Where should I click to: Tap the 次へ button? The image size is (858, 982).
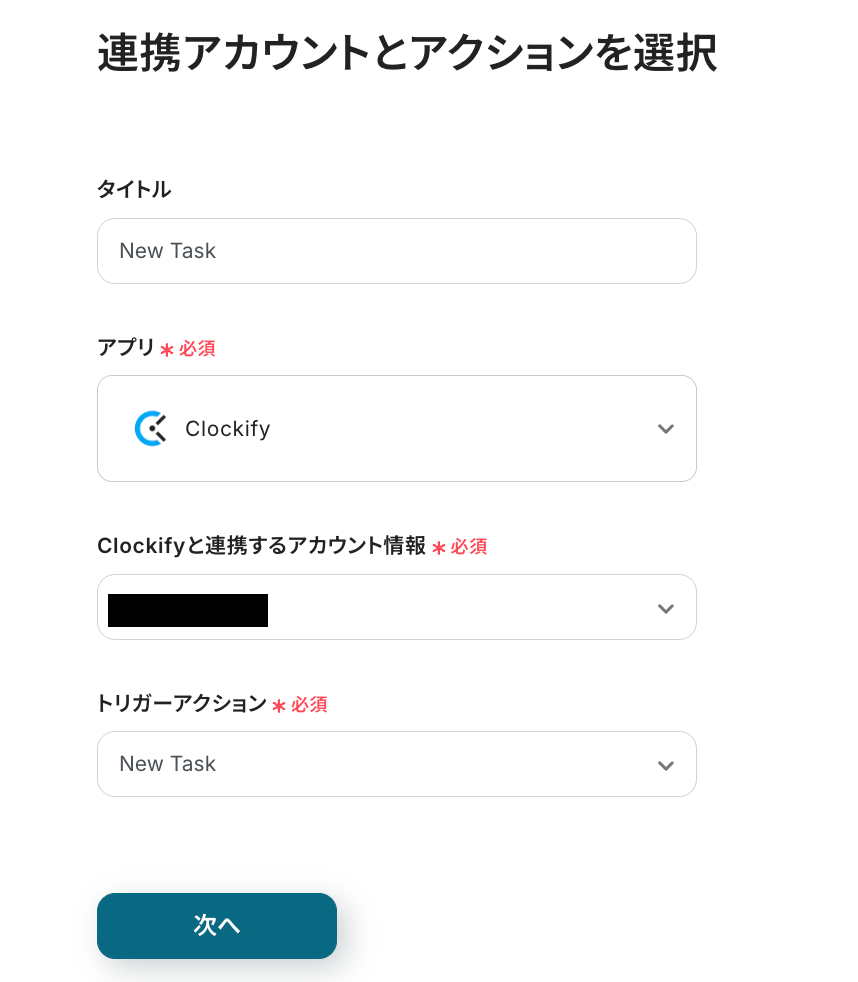(x=217, y=926)
